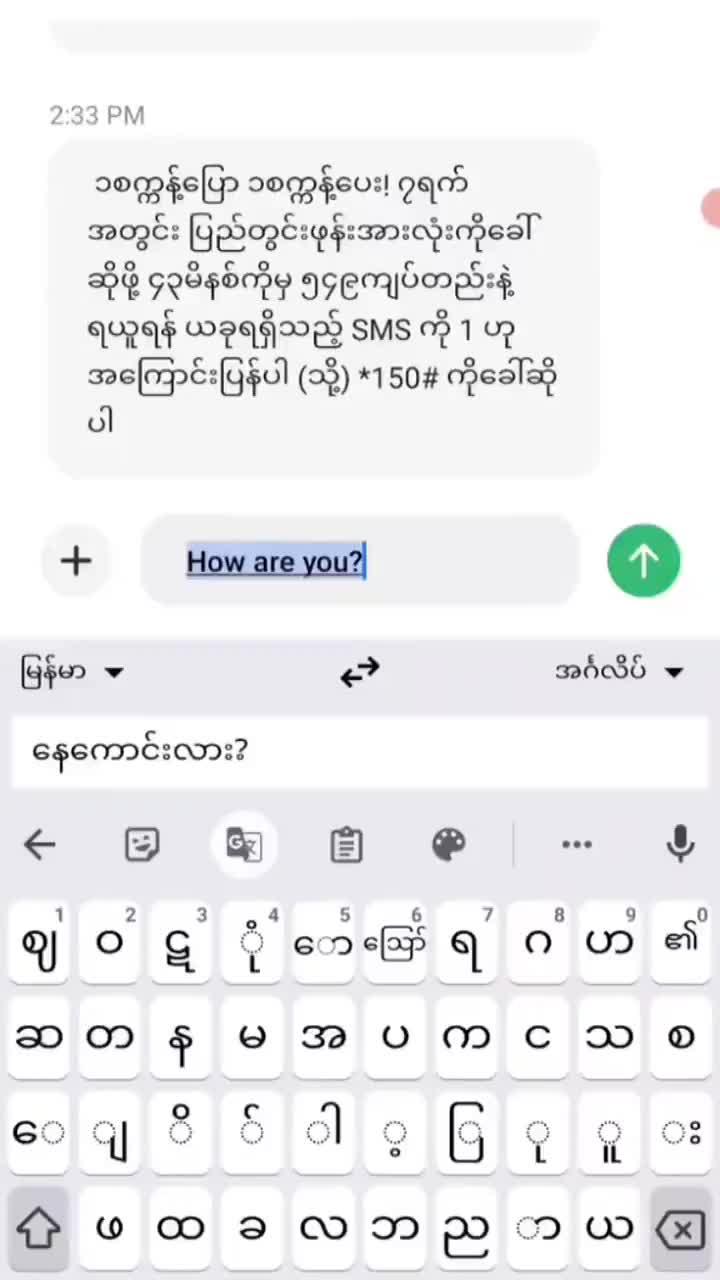Send the "How are you?" message
Screen dimensions: 720x1280
[x=643, y=561]
